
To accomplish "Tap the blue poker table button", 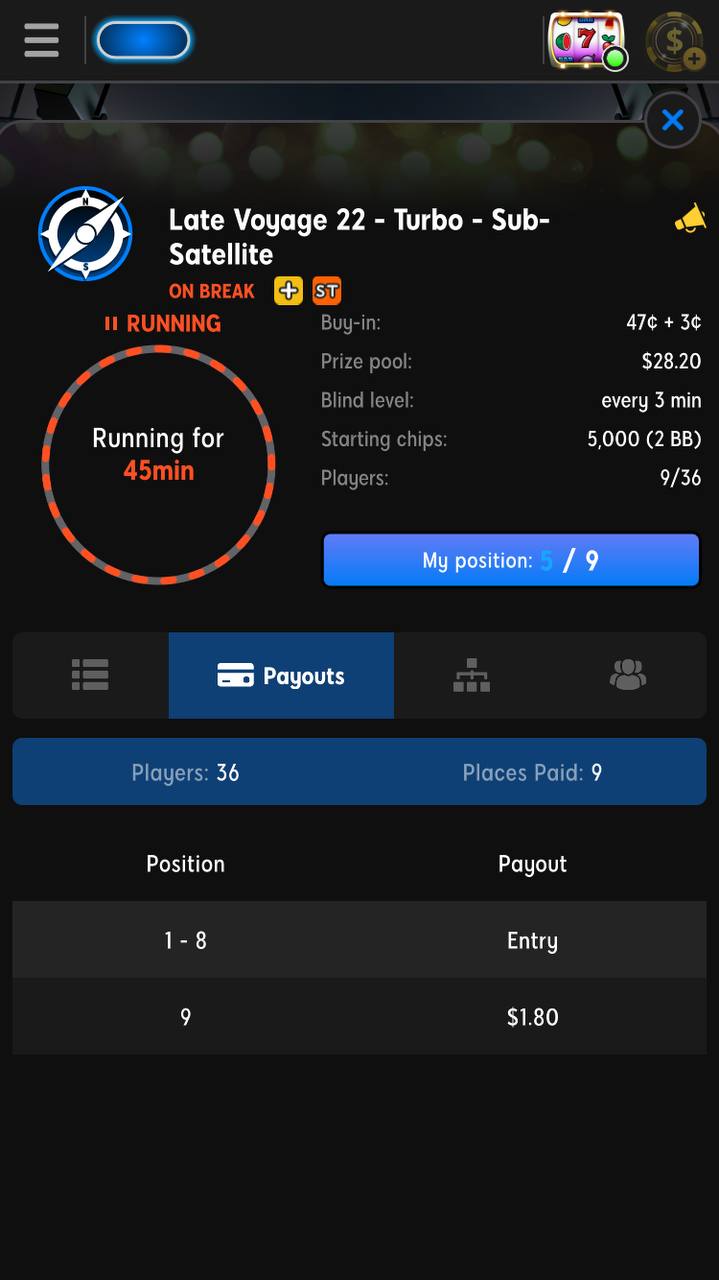I will coord(143,41).
